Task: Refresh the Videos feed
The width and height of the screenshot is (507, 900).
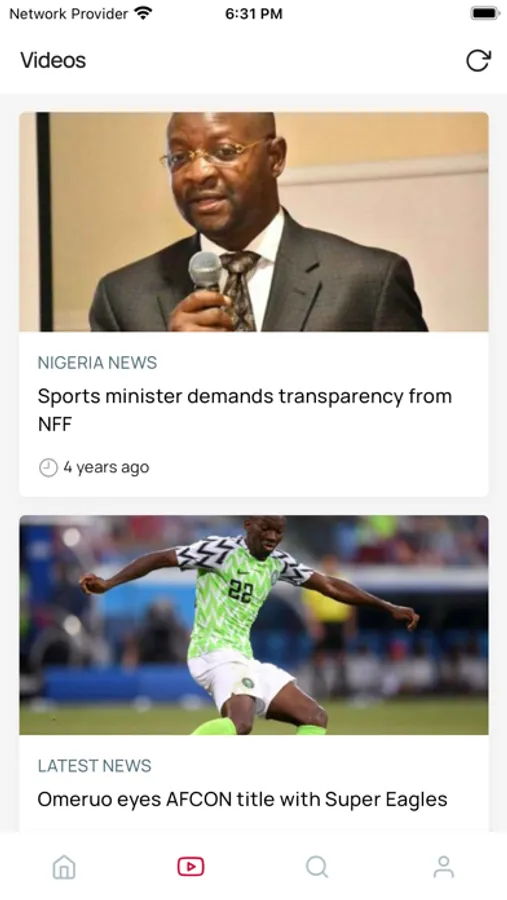Action: click(478, 61)
